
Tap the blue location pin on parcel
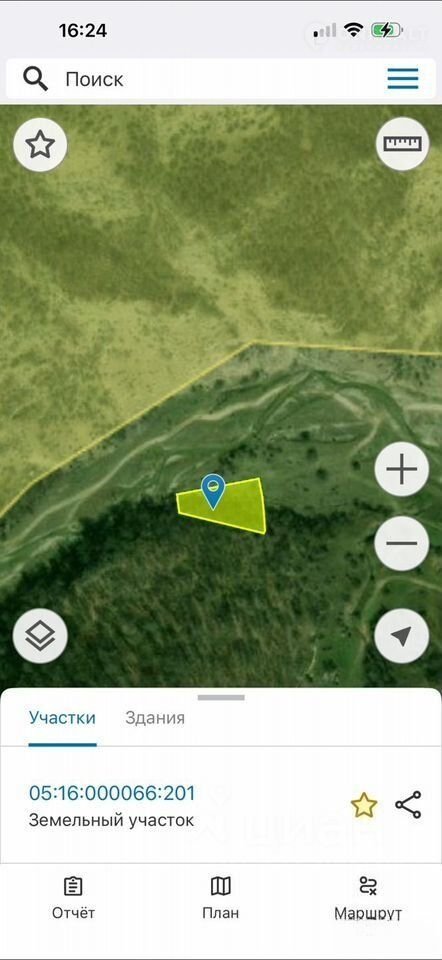(x=213, y=491)
